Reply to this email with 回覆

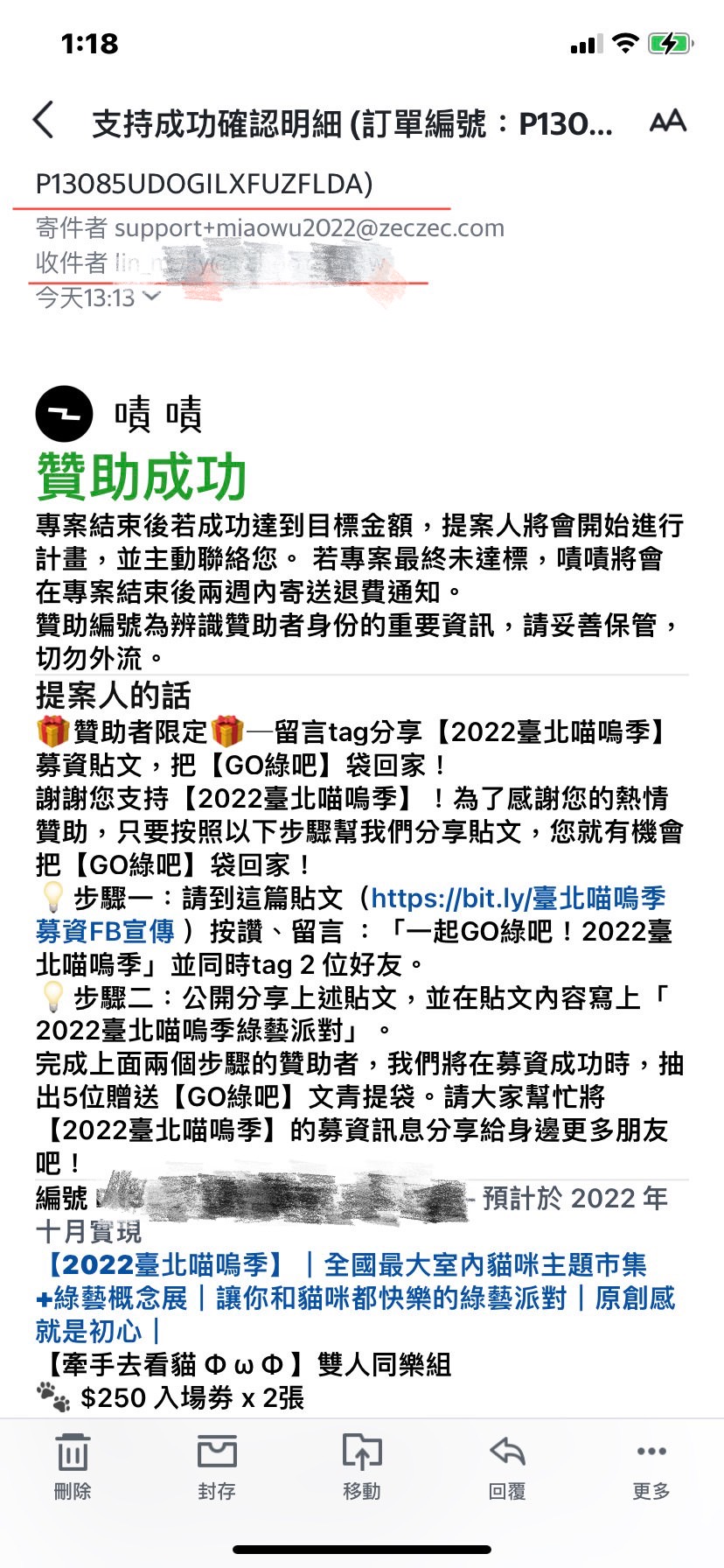(x=506, y=1466)
